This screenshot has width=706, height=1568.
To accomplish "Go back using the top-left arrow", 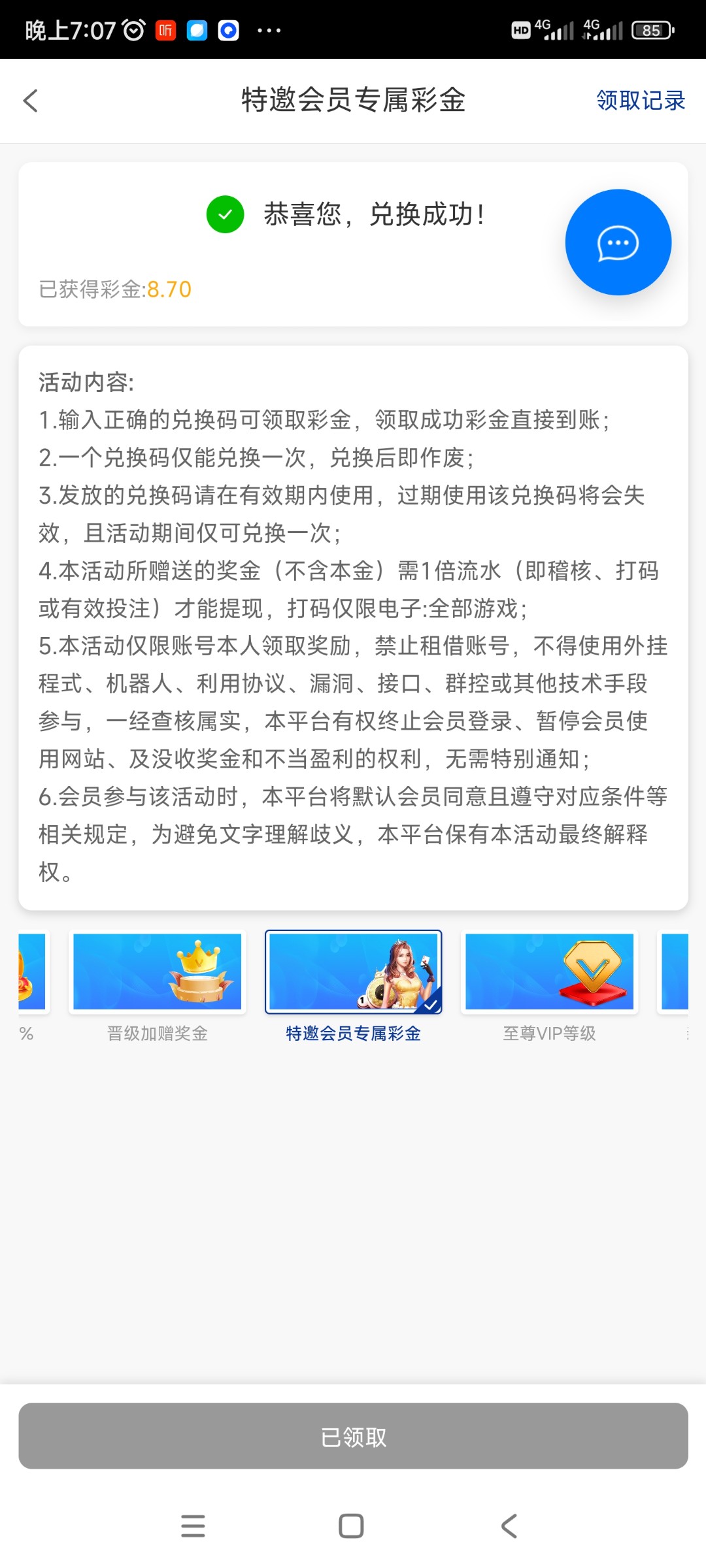I will click(31, 101).
